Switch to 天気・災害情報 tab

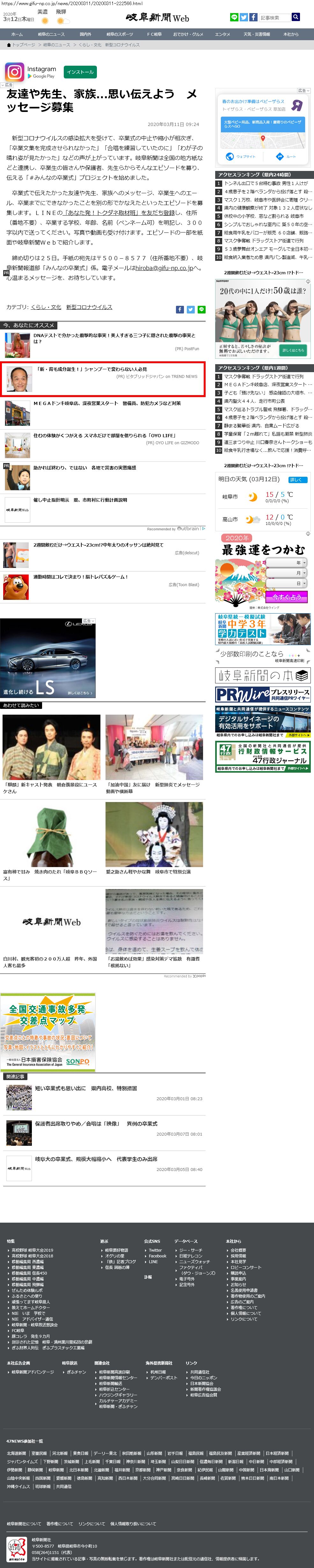pos(256,35)
